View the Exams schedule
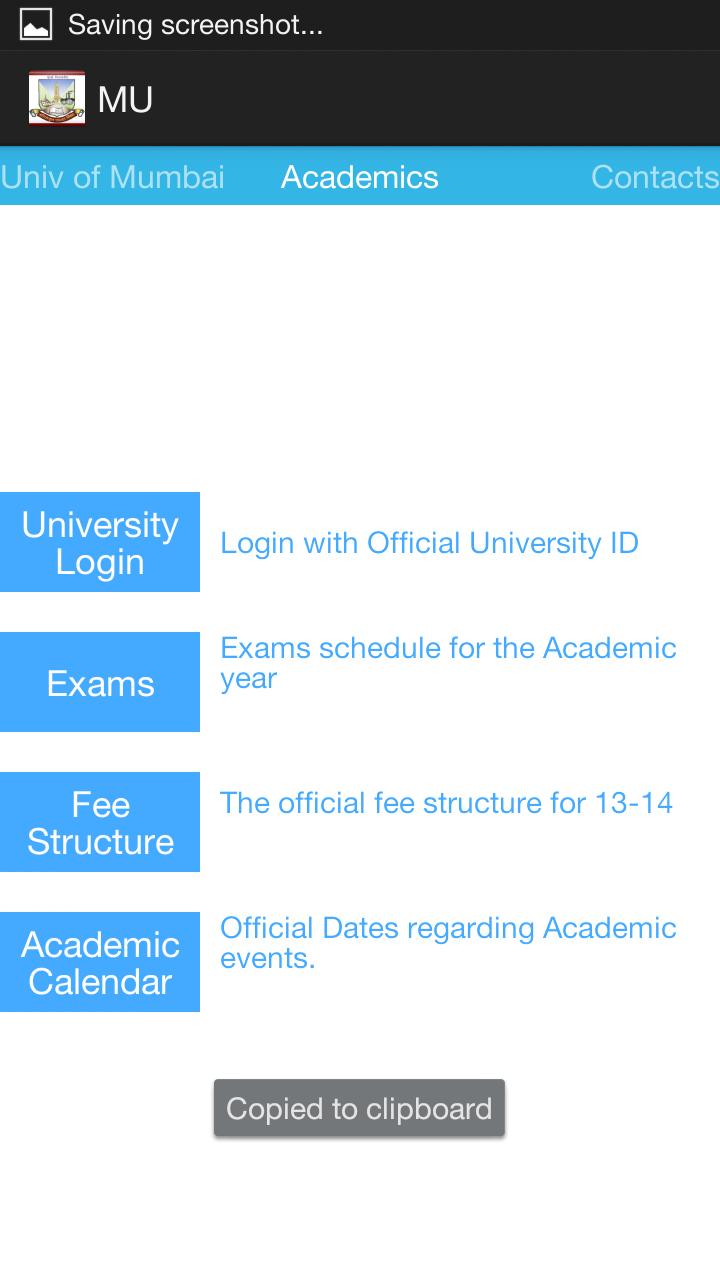This screenshot has width=720, height=1280. (x=100, y=682)
